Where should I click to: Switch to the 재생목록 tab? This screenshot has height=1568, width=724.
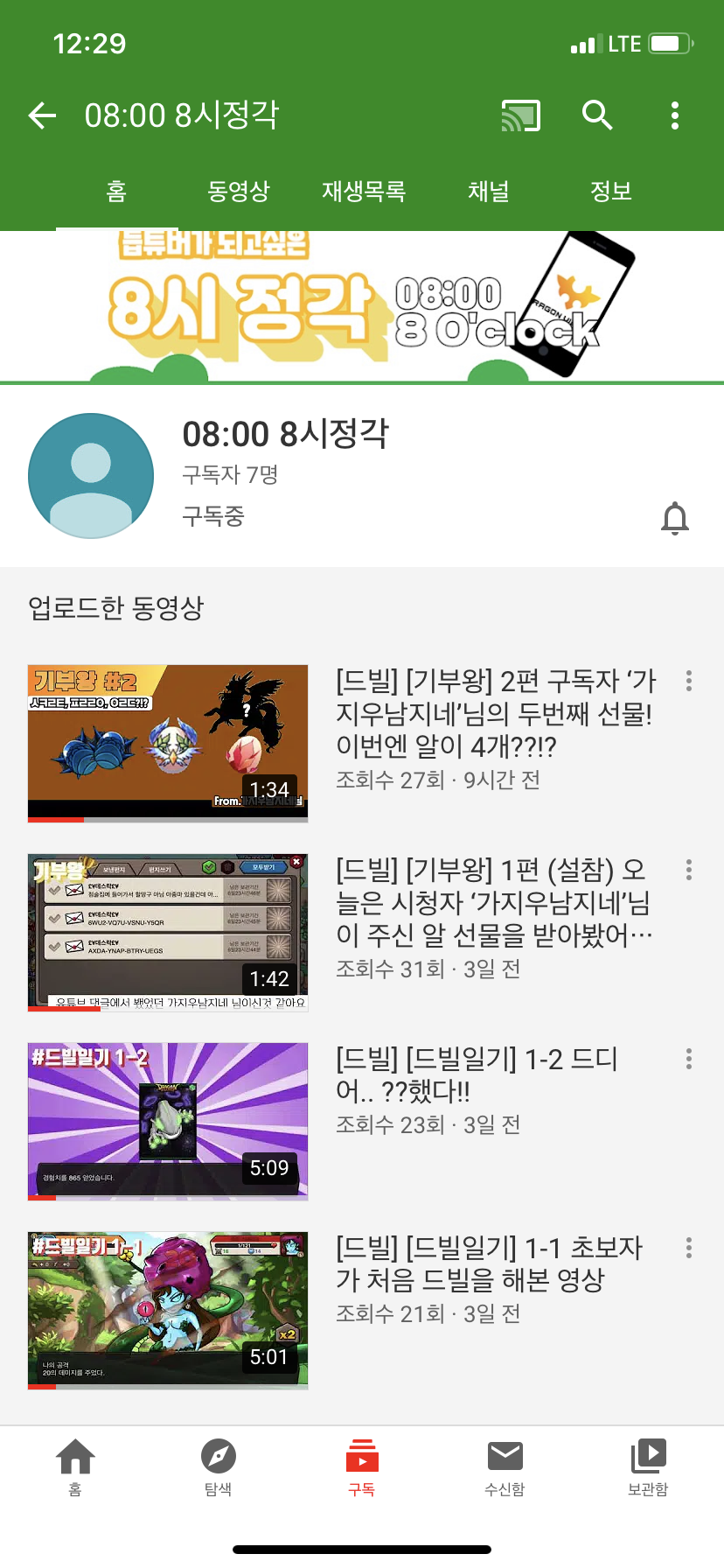[364, 191]
